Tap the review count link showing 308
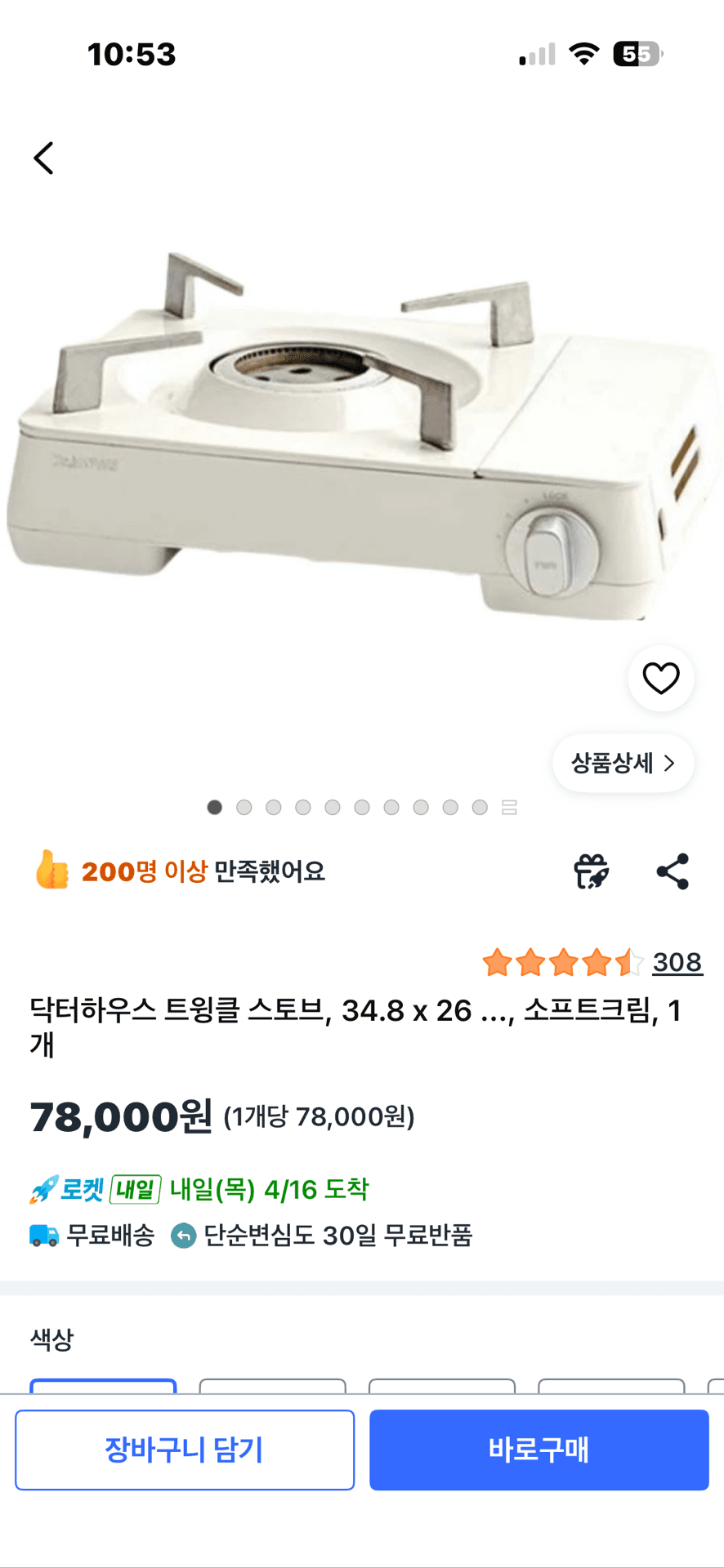The height and width of the screenshot is (1568, 724). [x=677, y=964]
